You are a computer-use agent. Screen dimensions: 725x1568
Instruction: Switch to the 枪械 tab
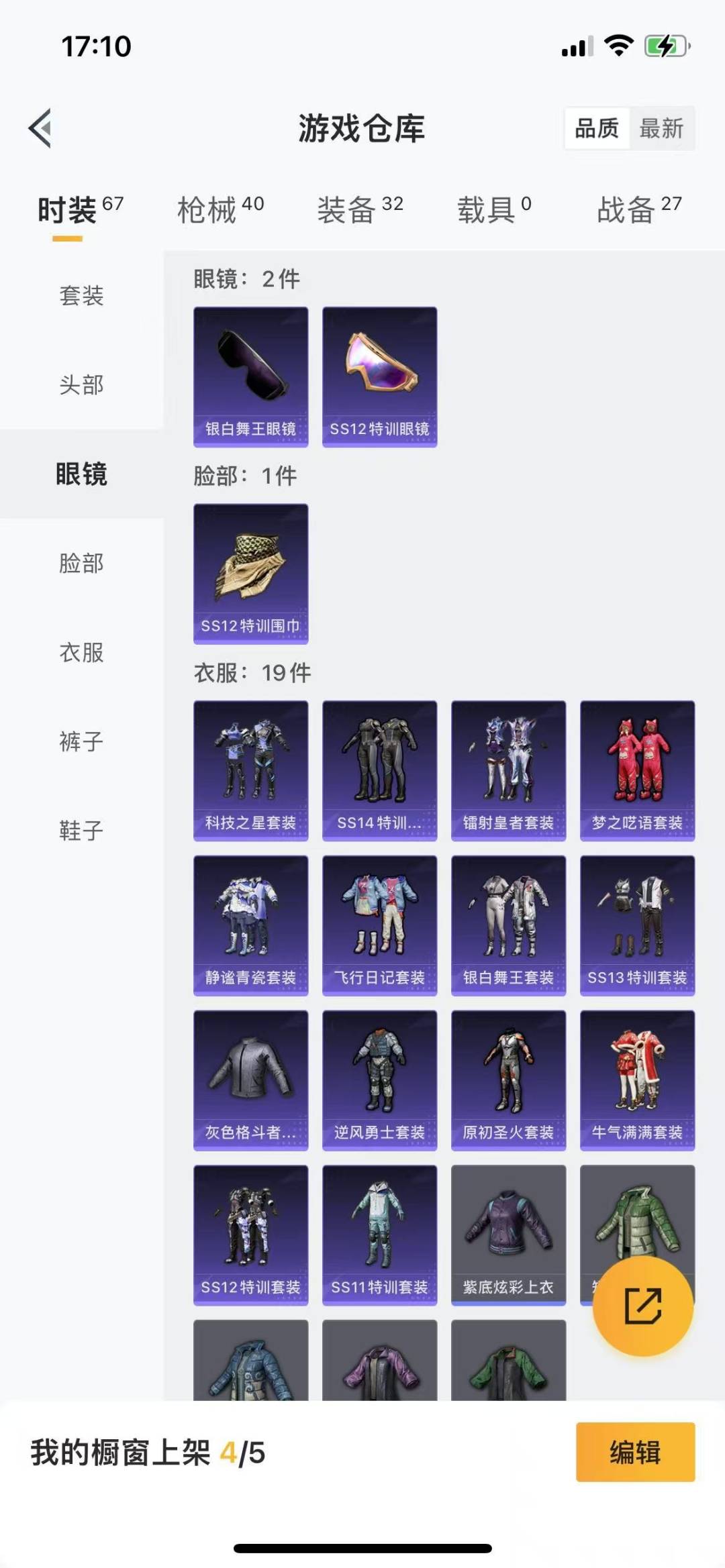click(x=220, y=209)
